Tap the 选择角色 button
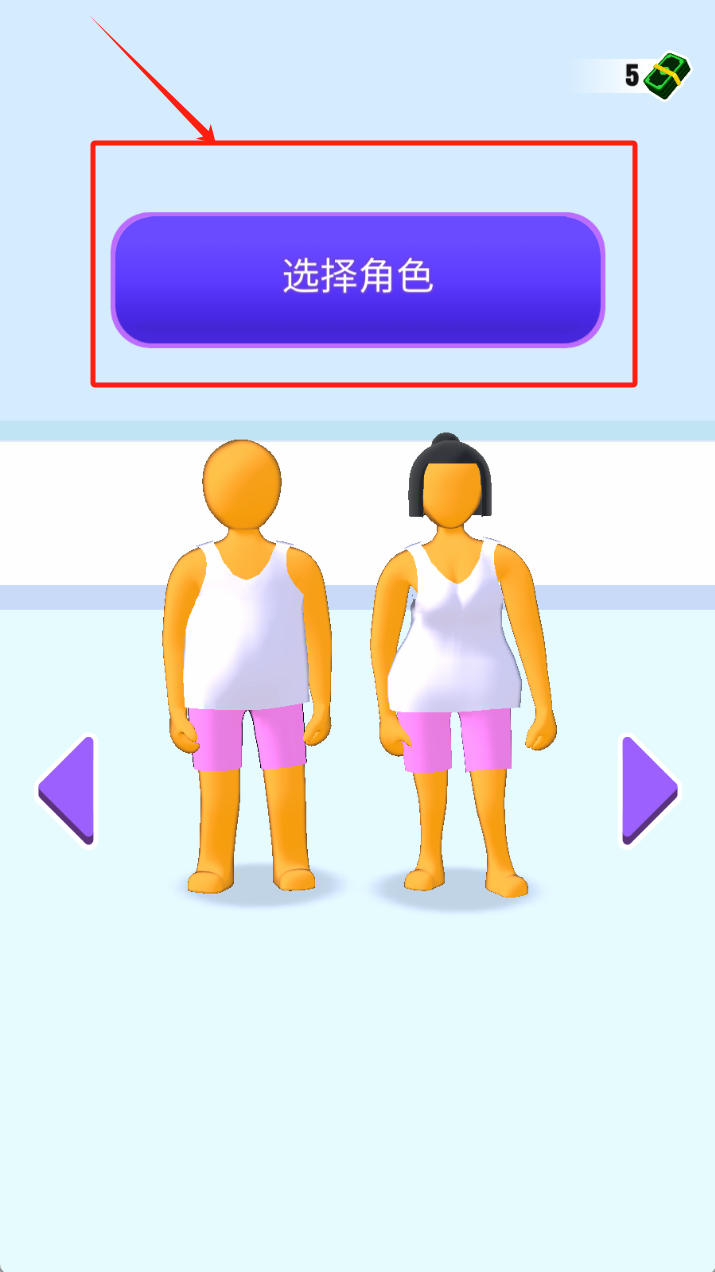The image size is (715, 1272). pyautogui.click(x=358, y=279)
